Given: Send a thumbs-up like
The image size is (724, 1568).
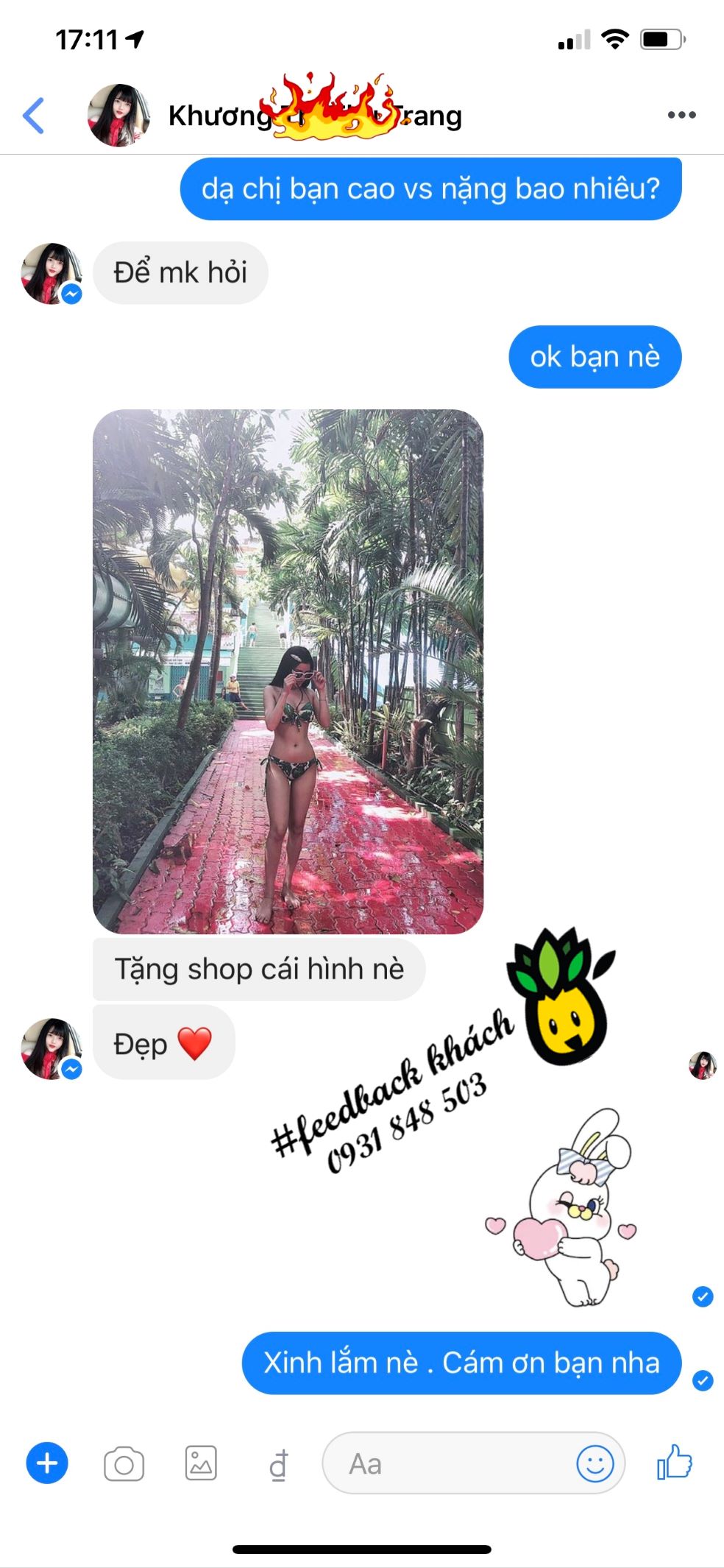Looking at the screenshot, I should tap(675, 1463).
